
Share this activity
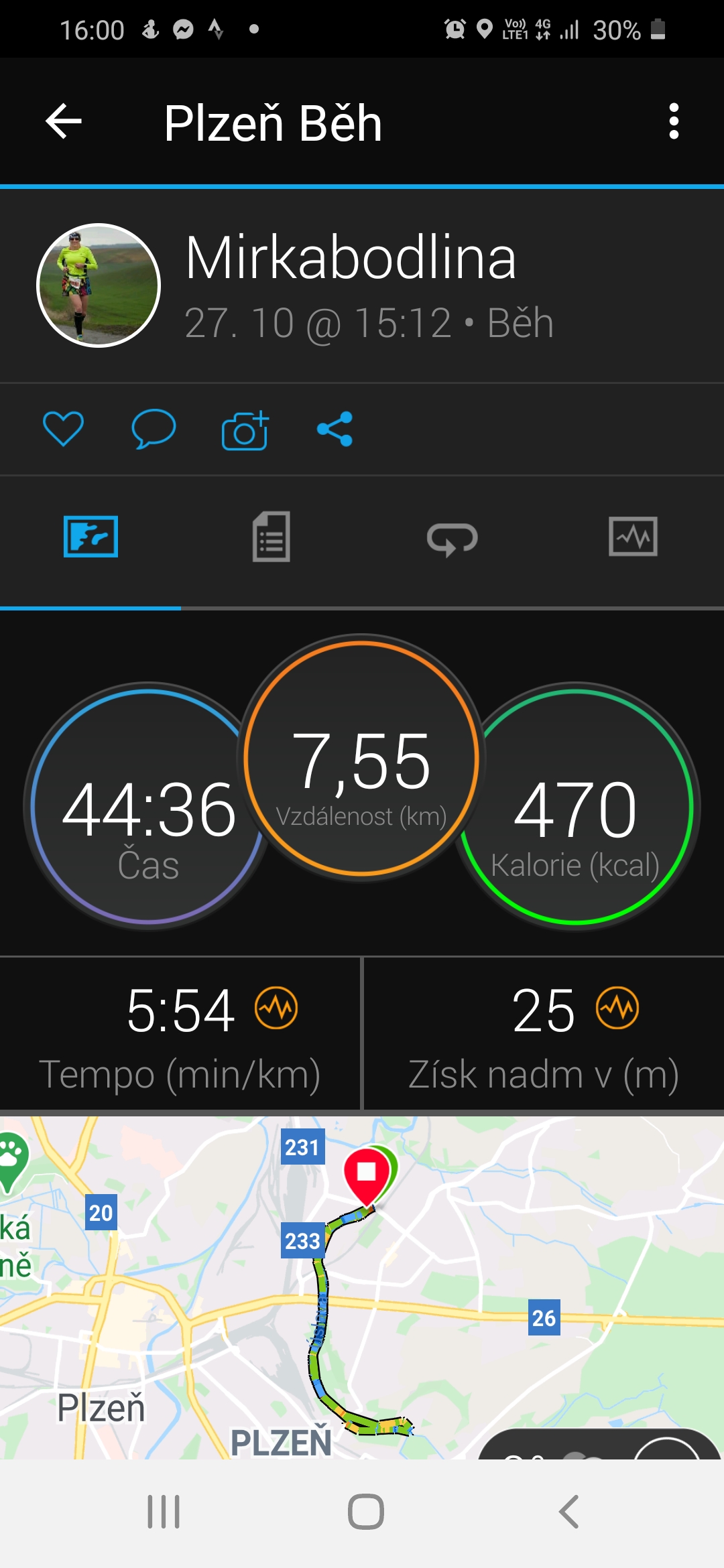coord(335,429)
